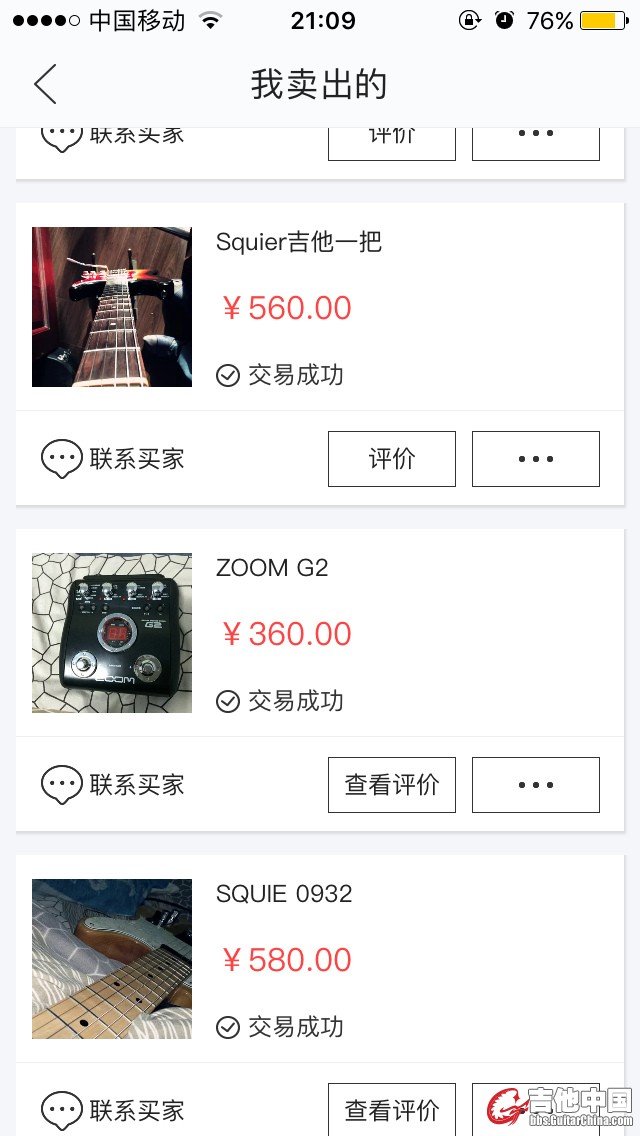Open more options for ZOOM G2
Viewport: 640px width, 1136px height.
coord(536,785)
